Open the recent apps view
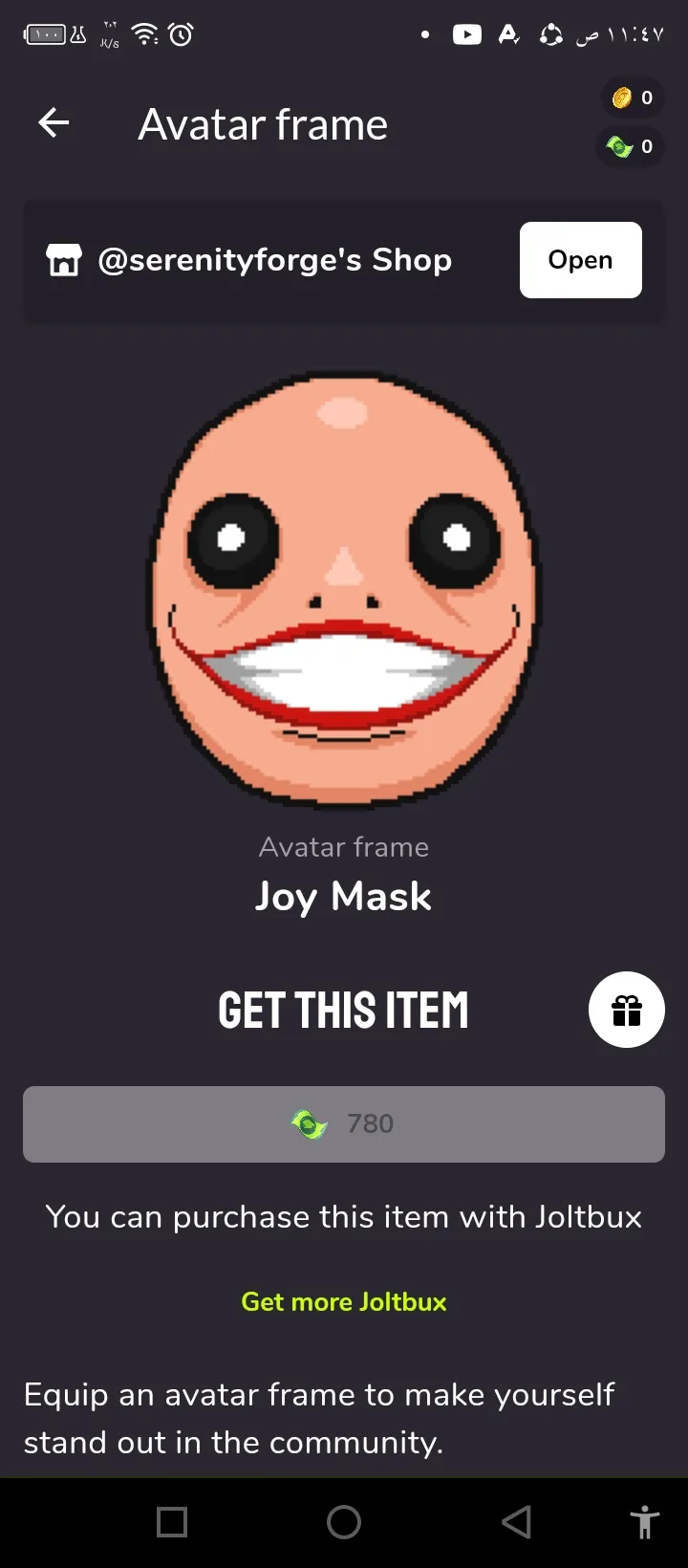 coord(172,1522)
